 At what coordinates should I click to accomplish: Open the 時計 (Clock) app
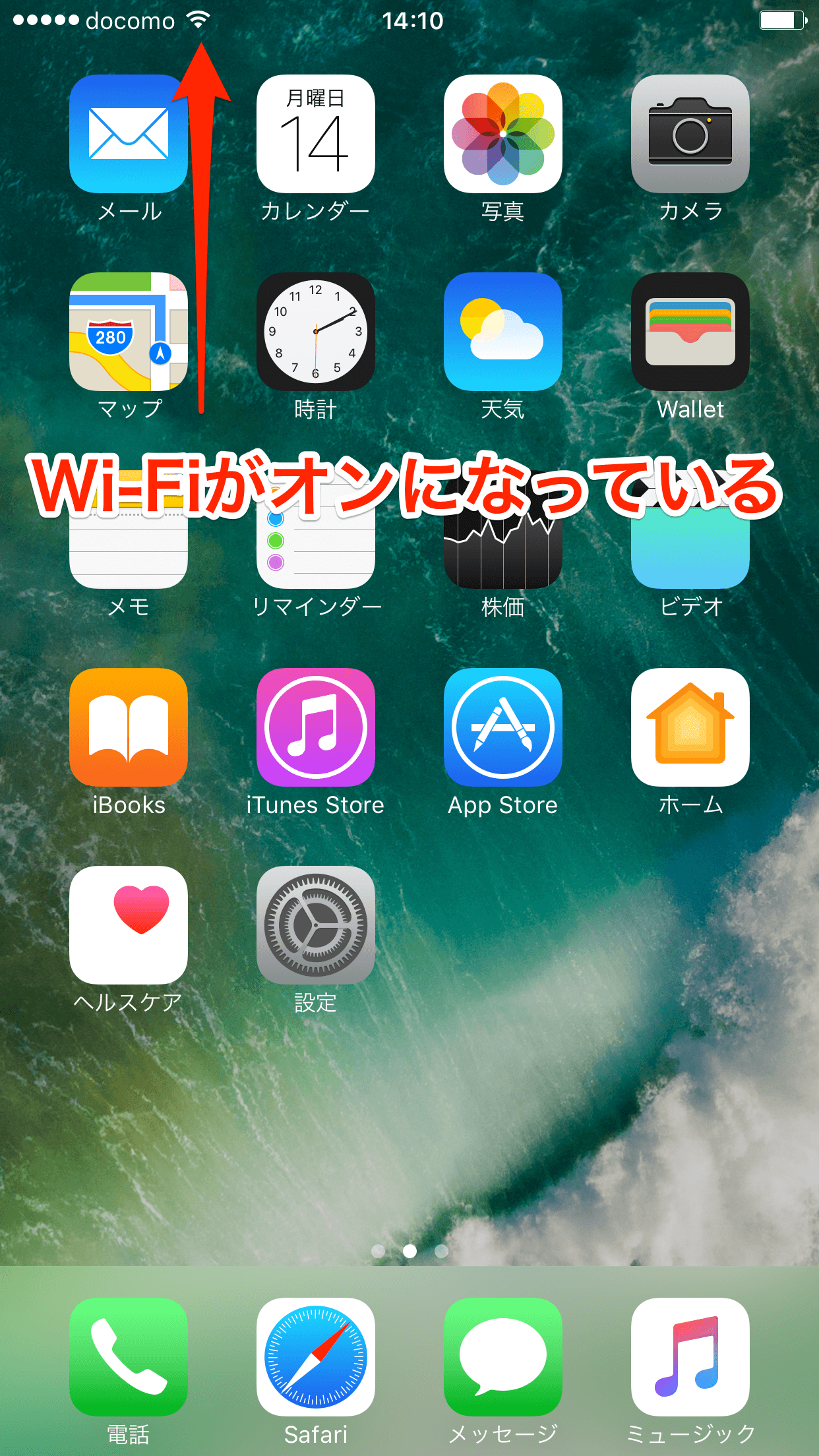tap(315, 332)
